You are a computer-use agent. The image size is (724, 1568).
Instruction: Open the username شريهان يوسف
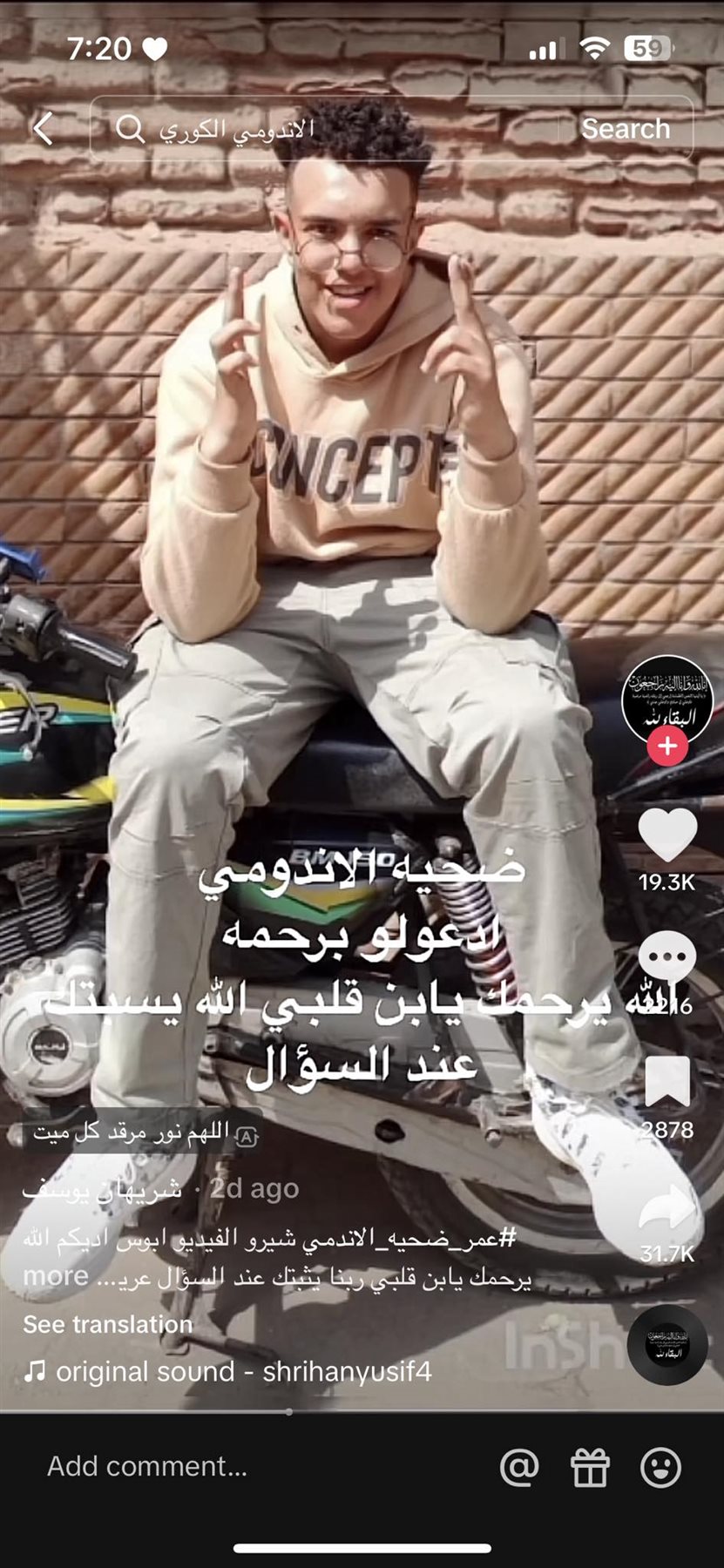103,1189
